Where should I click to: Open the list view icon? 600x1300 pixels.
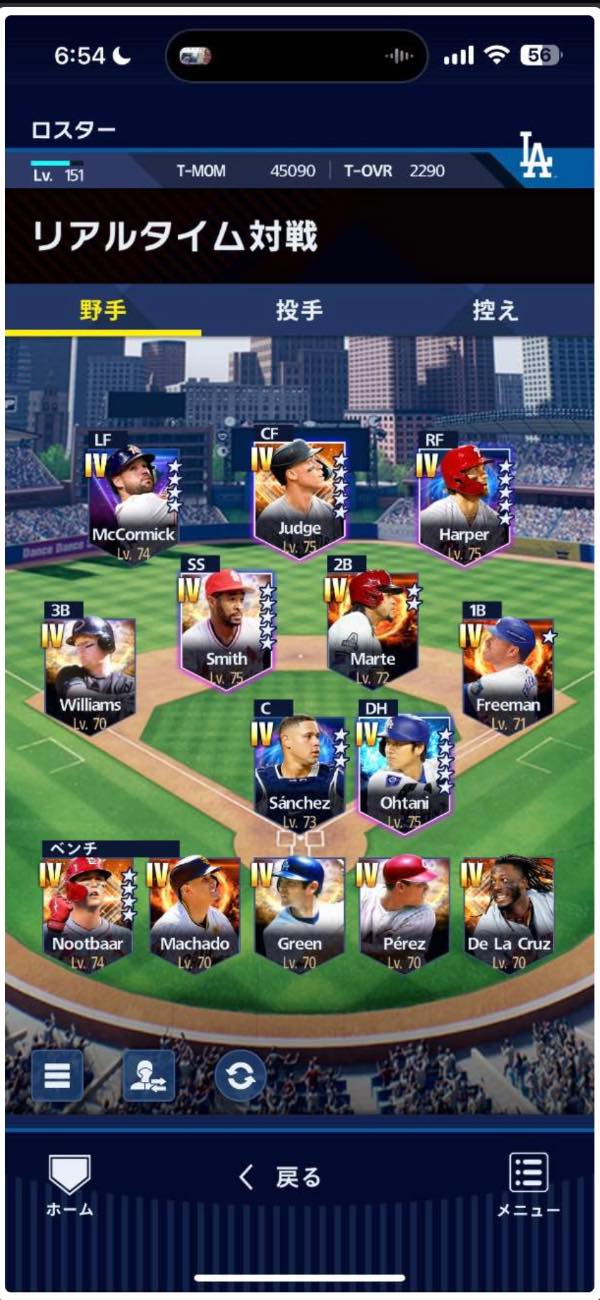(57, 1075)
